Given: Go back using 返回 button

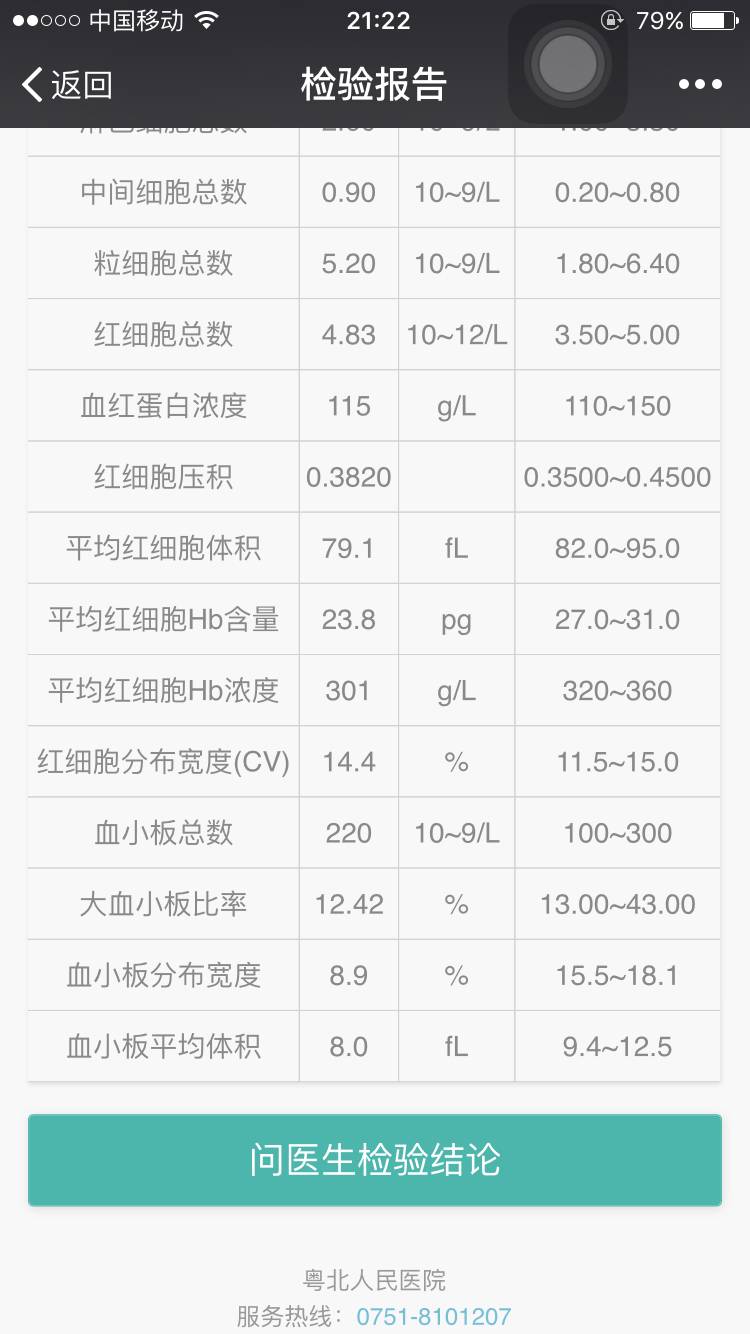Looking at the screenshot, I should [x=66, y=85].
